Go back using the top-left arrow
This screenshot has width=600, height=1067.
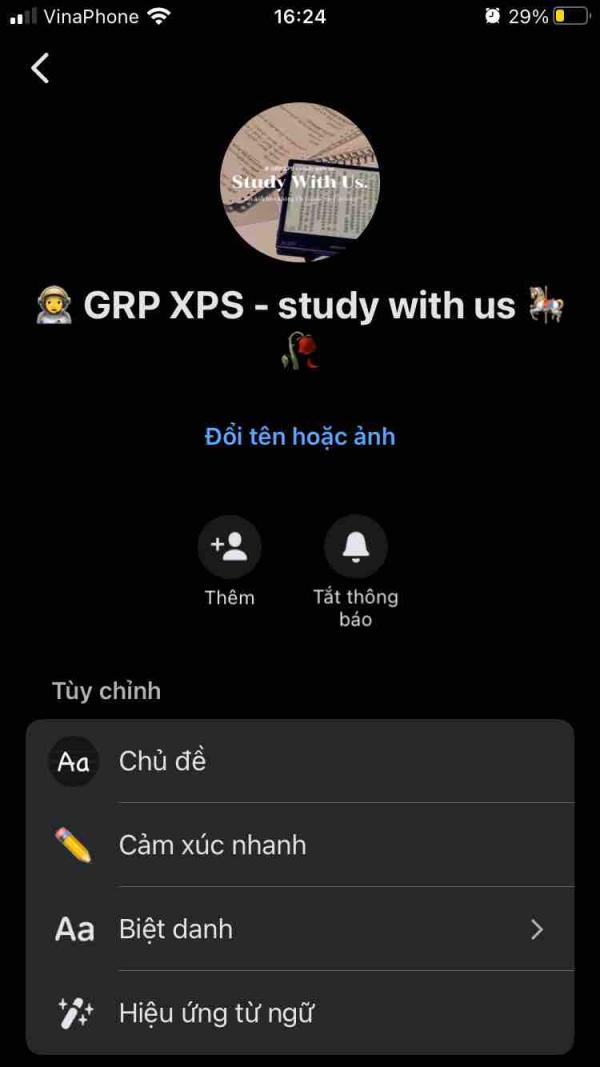[40, 68]
